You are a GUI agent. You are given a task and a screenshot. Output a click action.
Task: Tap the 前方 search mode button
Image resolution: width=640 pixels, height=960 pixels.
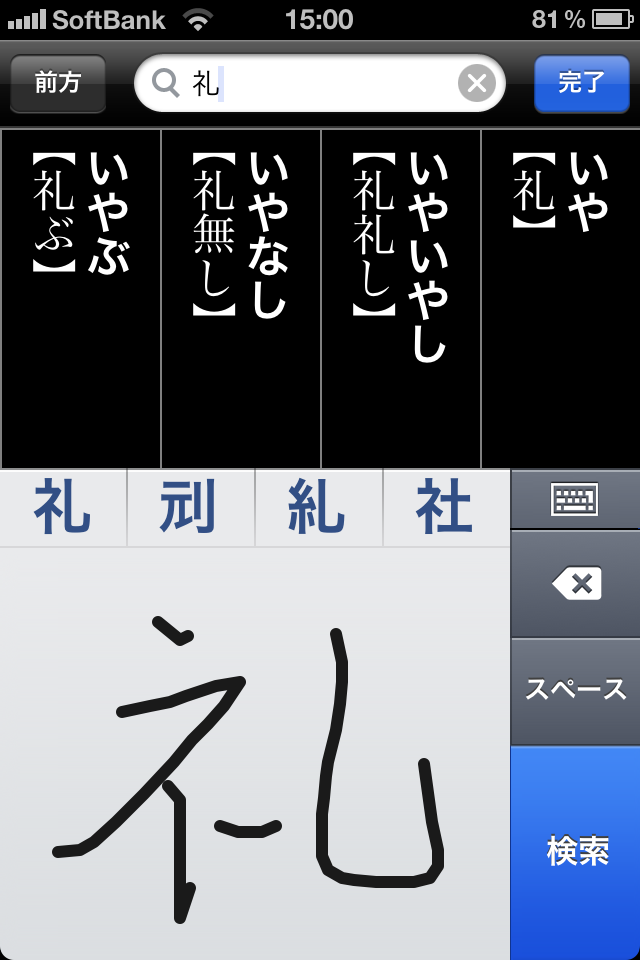point(57,83)
